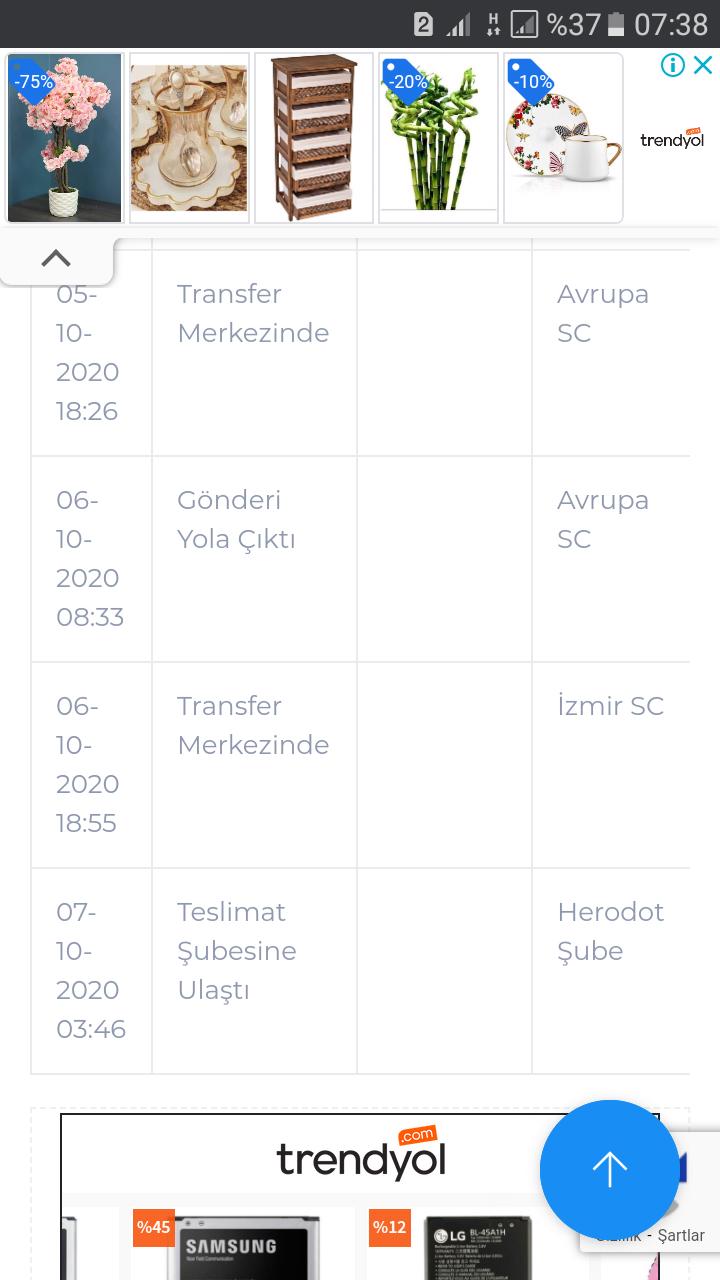Viewport: 720px width, 1280px height.
Task: Open the Şartlar link
Action: pos(681,1236)
